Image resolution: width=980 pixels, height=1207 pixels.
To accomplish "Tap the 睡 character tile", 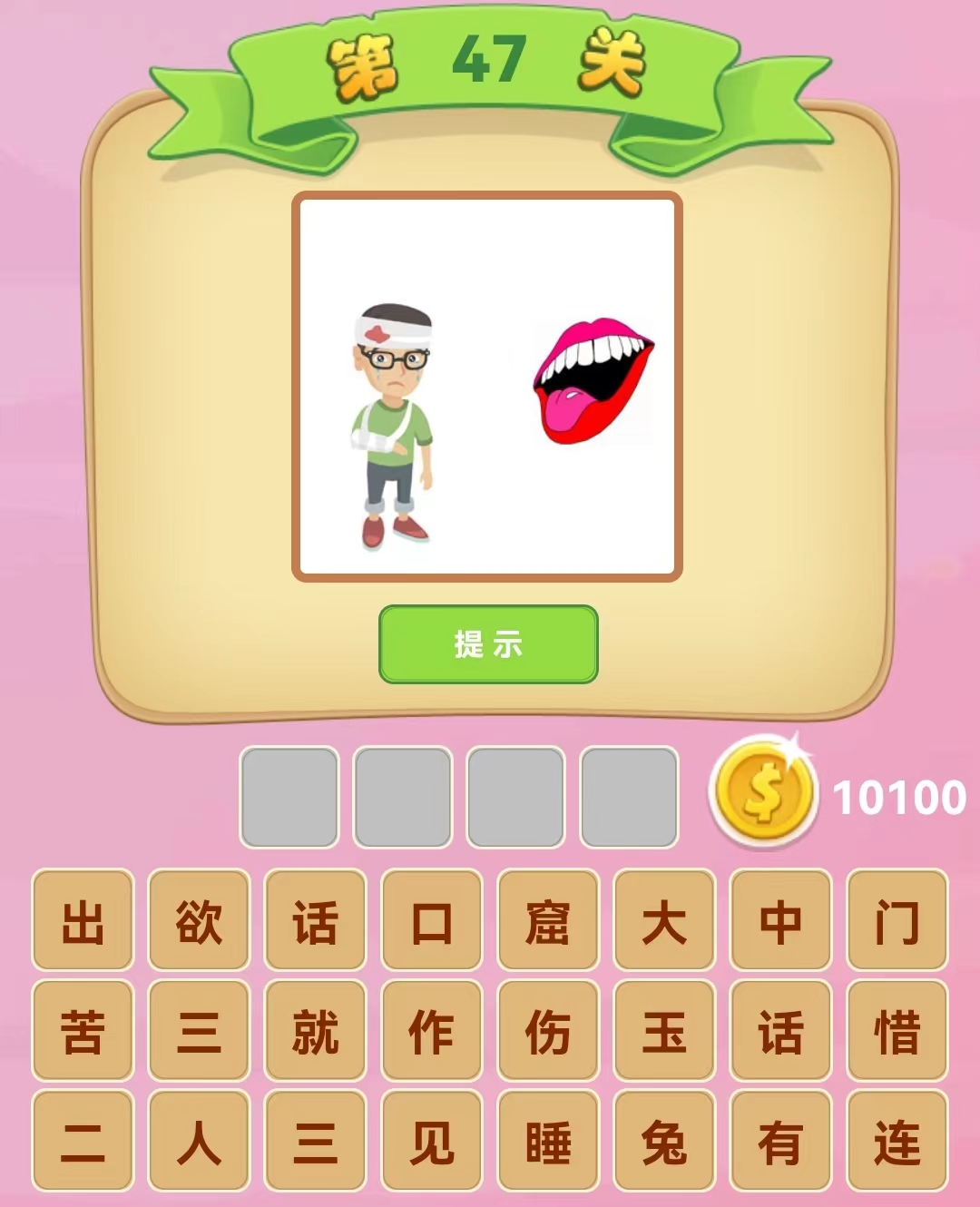I will point(548,1142).
